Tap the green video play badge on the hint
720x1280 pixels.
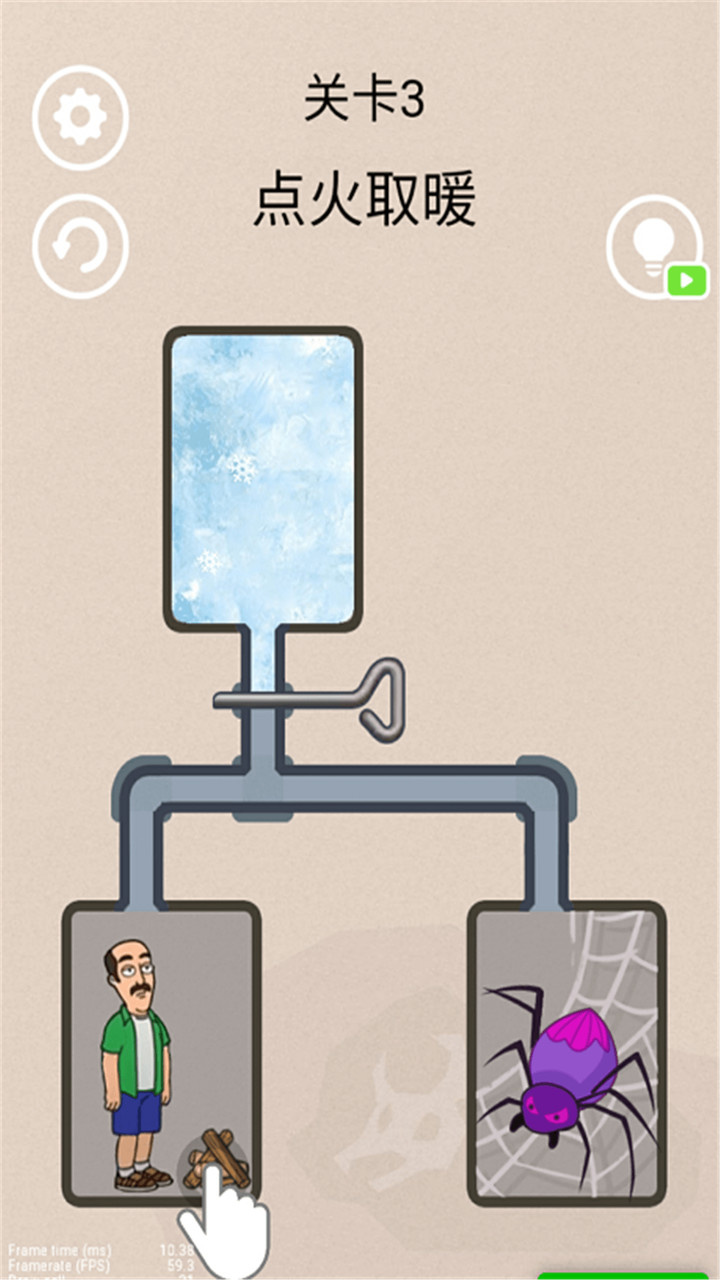pos(684,280)
